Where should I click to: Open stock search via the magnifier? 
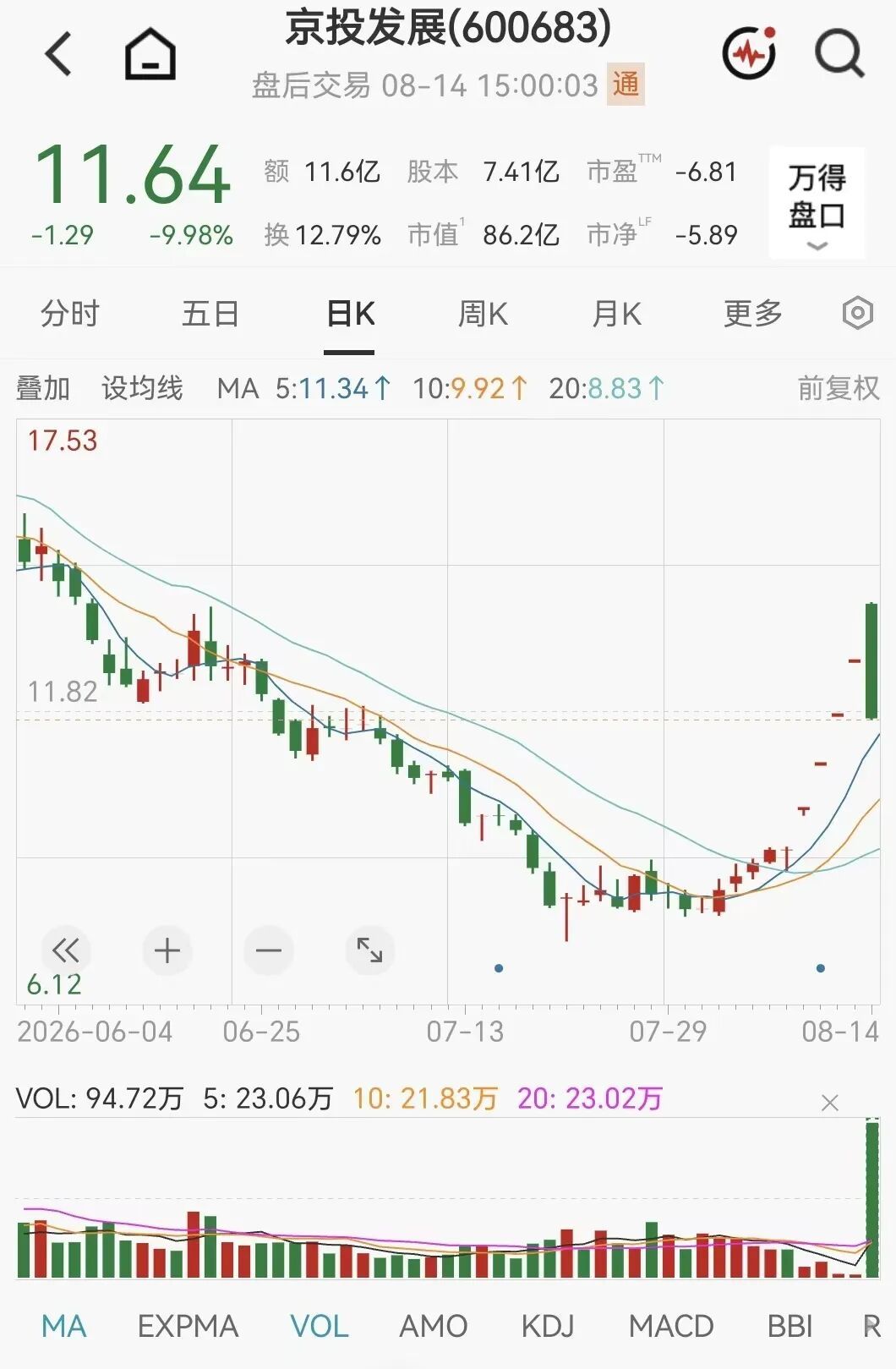839,53
